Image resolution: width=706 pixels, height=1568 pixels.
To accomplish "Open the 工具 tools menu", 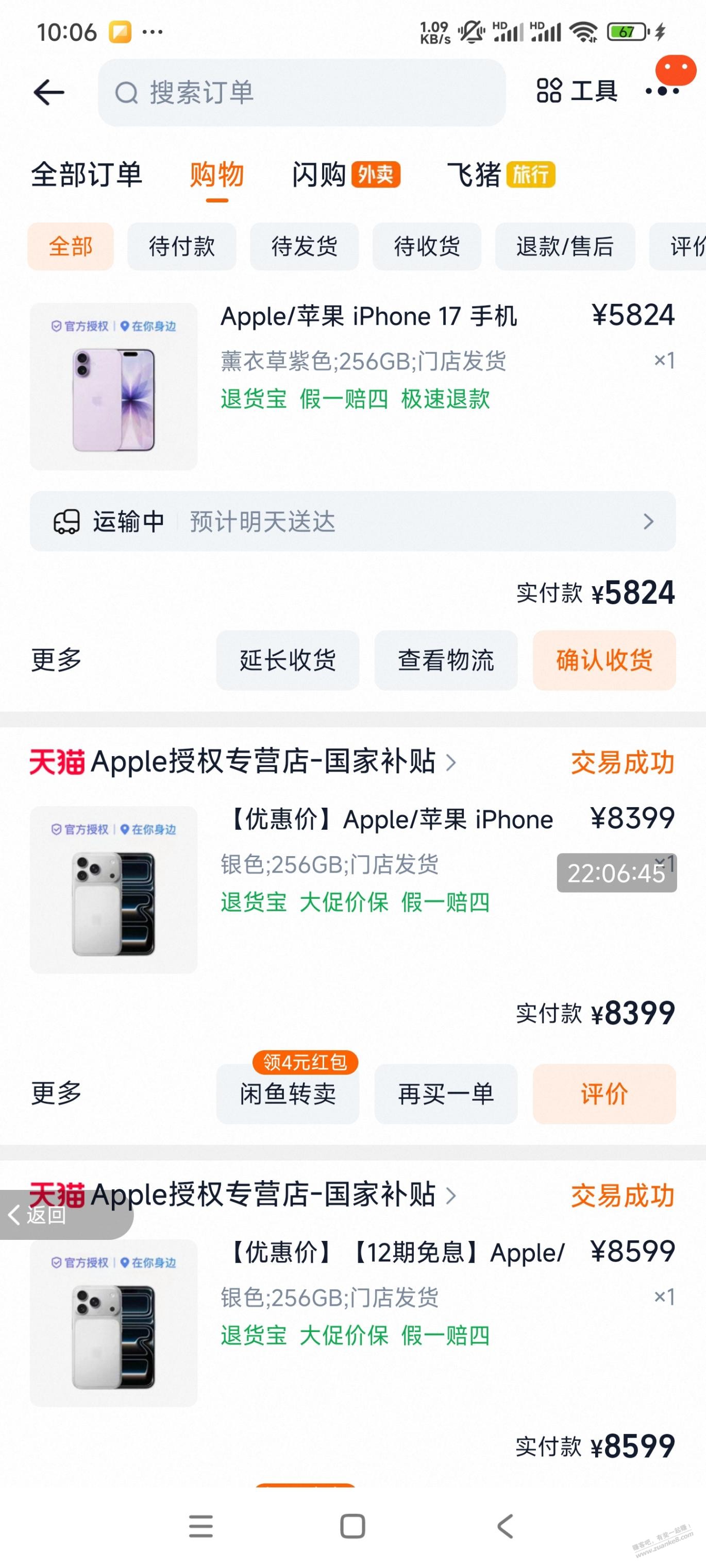I will 576,91.
